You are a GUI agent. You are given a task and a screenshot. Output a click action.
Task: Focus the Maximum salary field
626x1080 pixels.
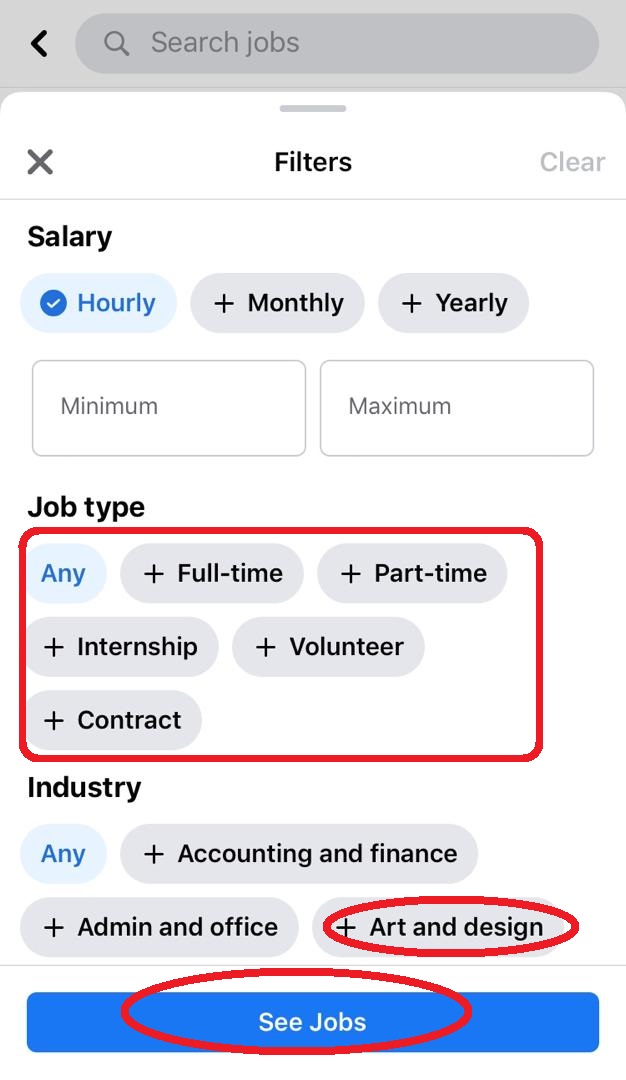click(456, 407)
